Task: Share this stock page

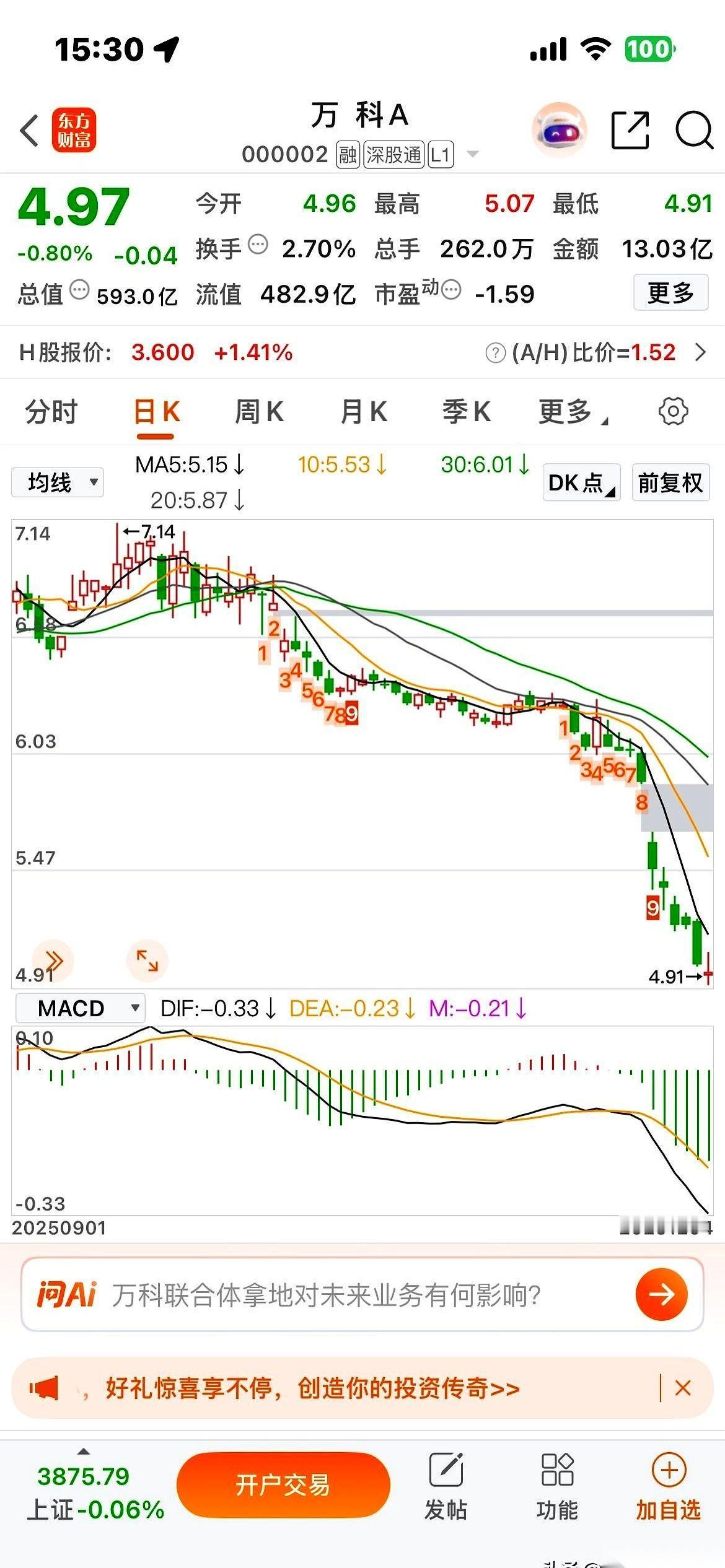Action: tap(630, 131)
